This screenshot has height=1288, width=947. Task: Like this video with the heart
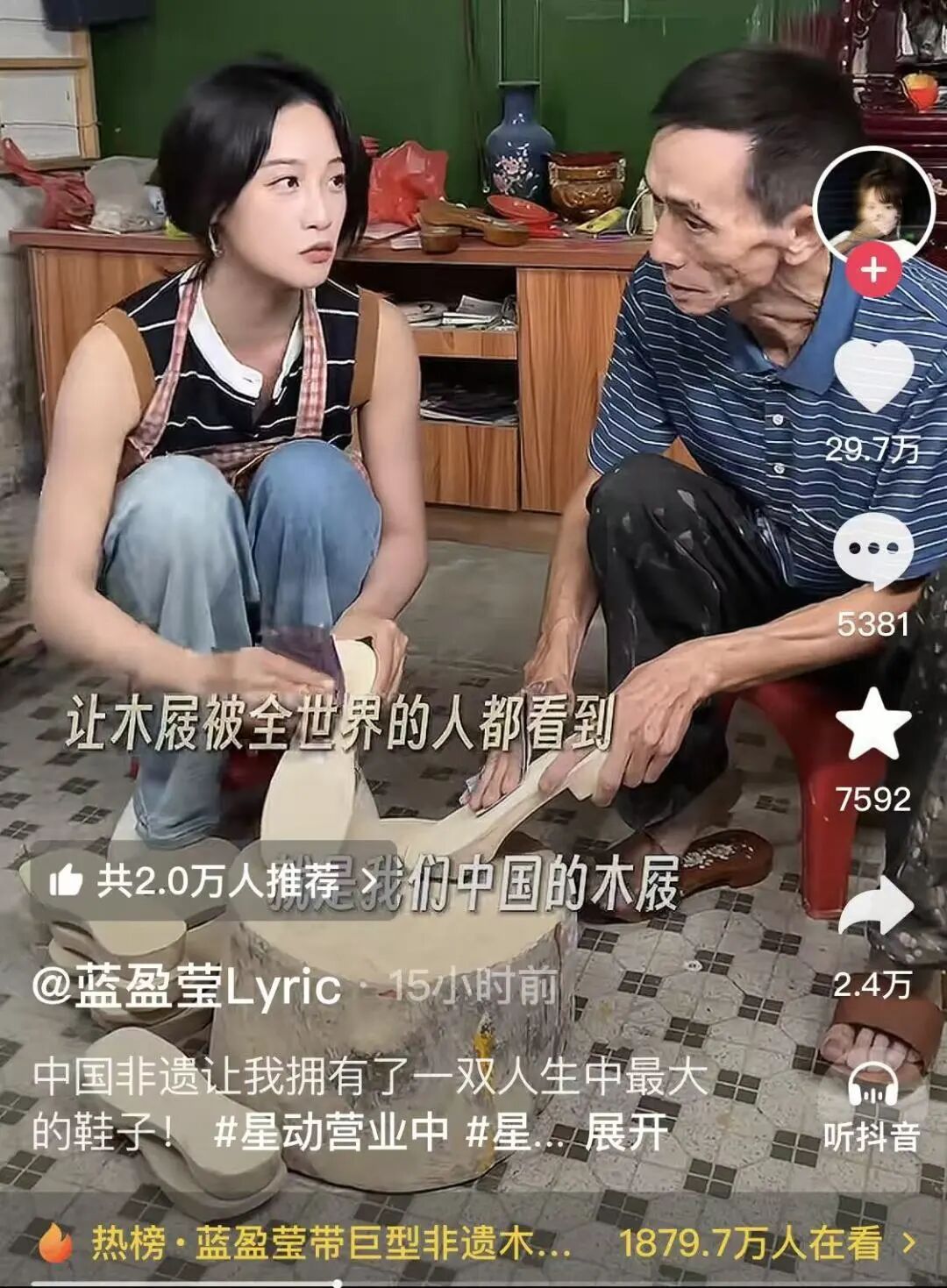pos(873,375)
